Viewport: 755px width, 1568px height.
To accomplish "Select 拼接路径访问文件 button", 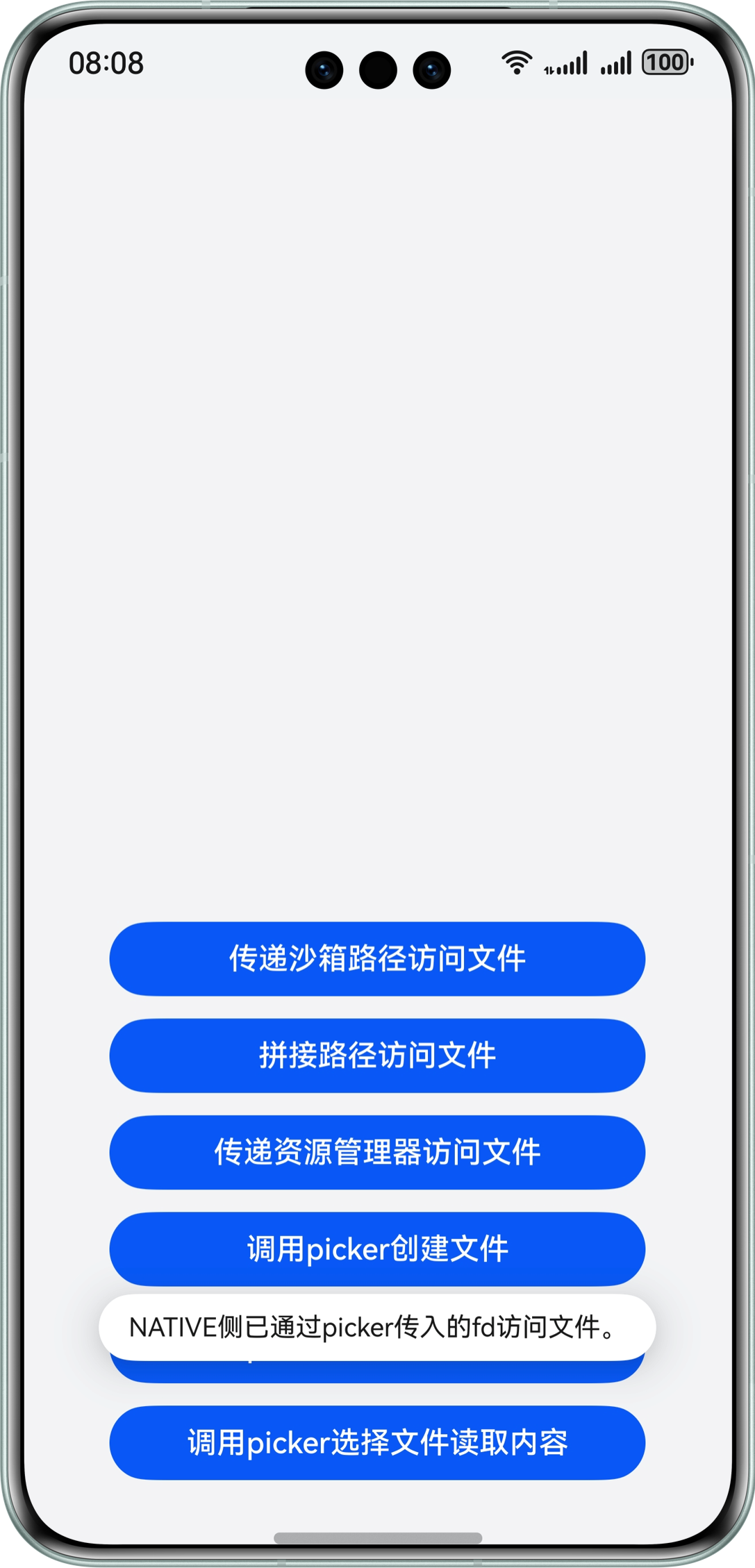I will click(x=377, y=1055).
